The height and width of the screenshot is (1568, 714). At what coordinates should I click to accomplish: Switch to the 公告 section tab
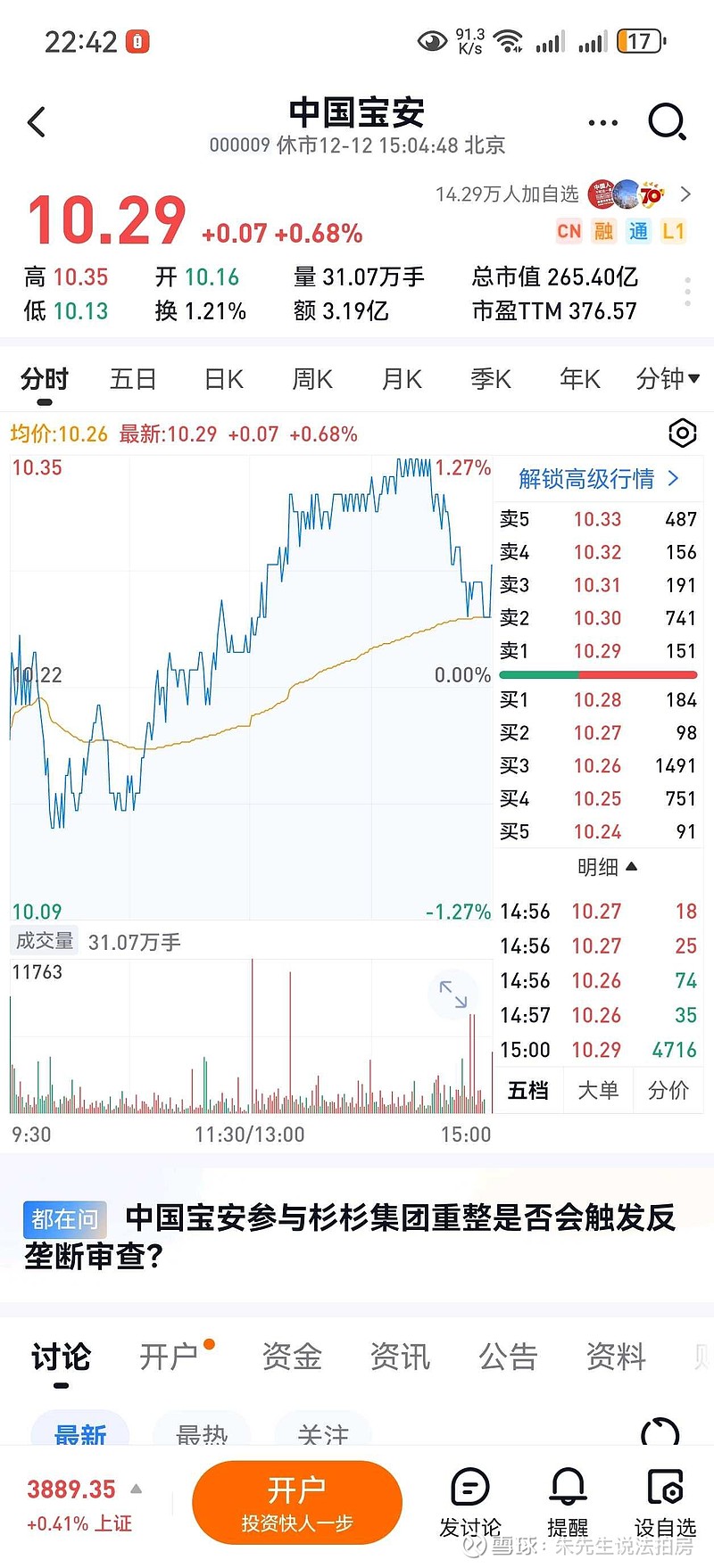(508, 1357)
